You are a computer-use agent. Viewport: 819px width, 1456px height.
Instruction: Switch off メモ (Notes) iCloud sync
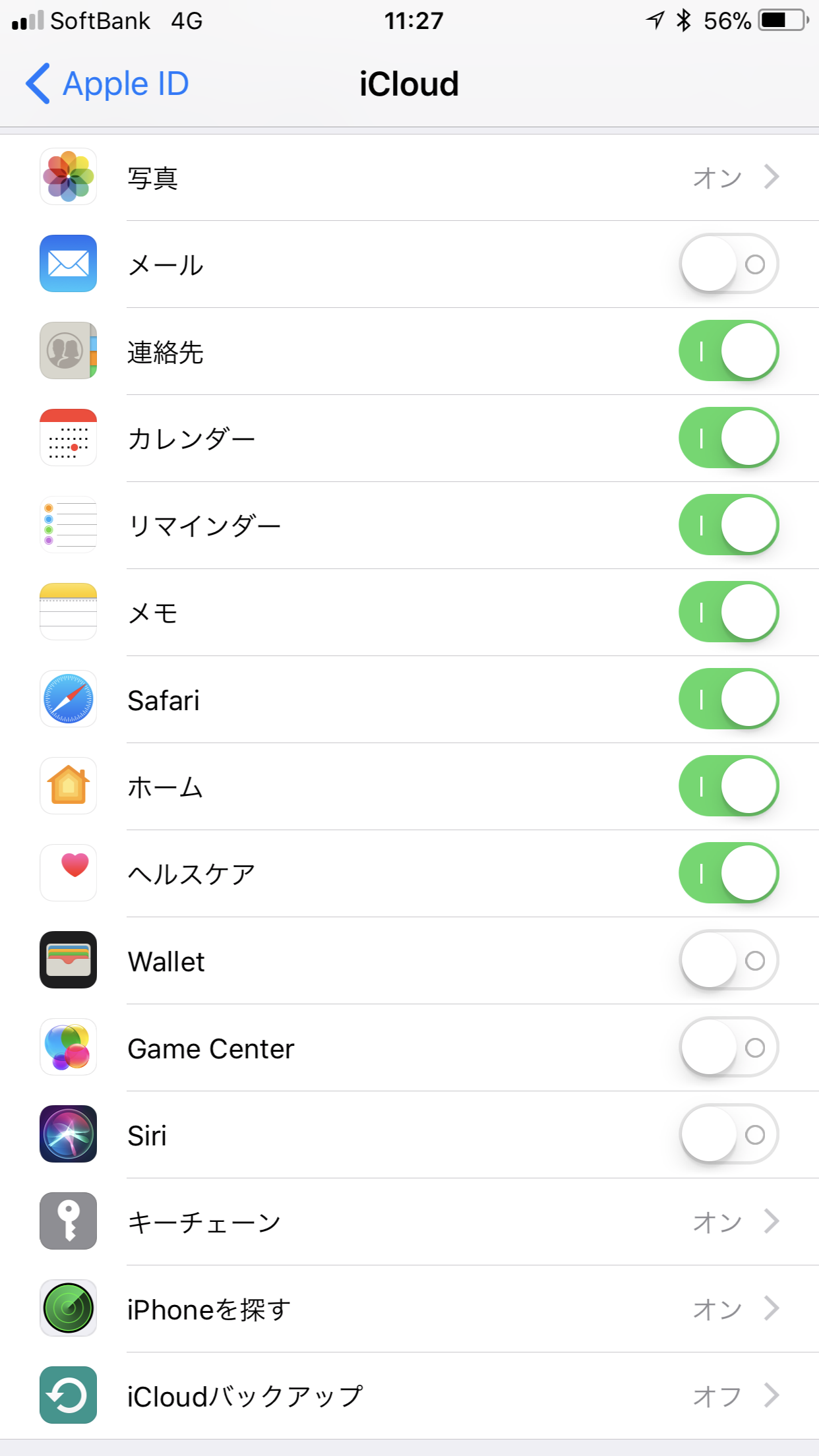[729, 613]
